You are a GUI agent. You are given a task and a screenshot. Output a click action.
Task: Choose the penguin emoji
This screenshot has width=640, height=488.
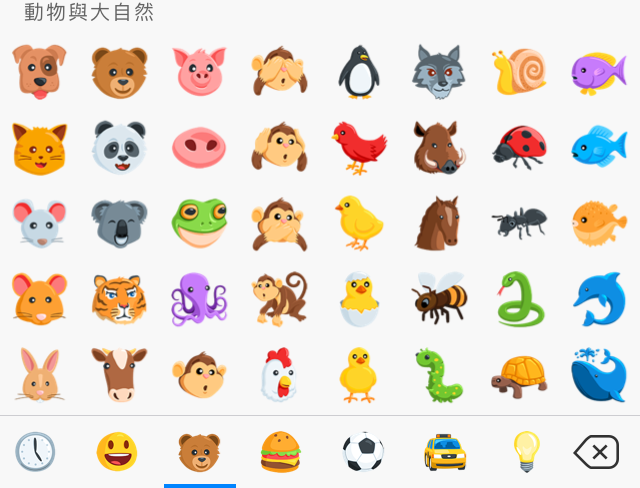pos(358,71)
